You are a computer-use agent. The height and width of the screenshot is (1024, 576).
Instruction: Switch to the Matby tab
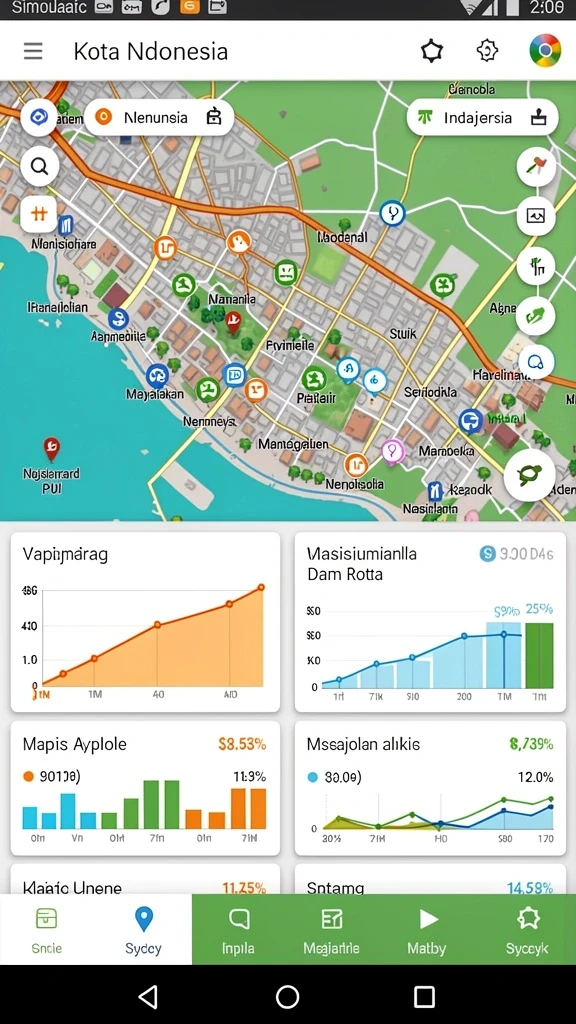[x=426, y=929]
